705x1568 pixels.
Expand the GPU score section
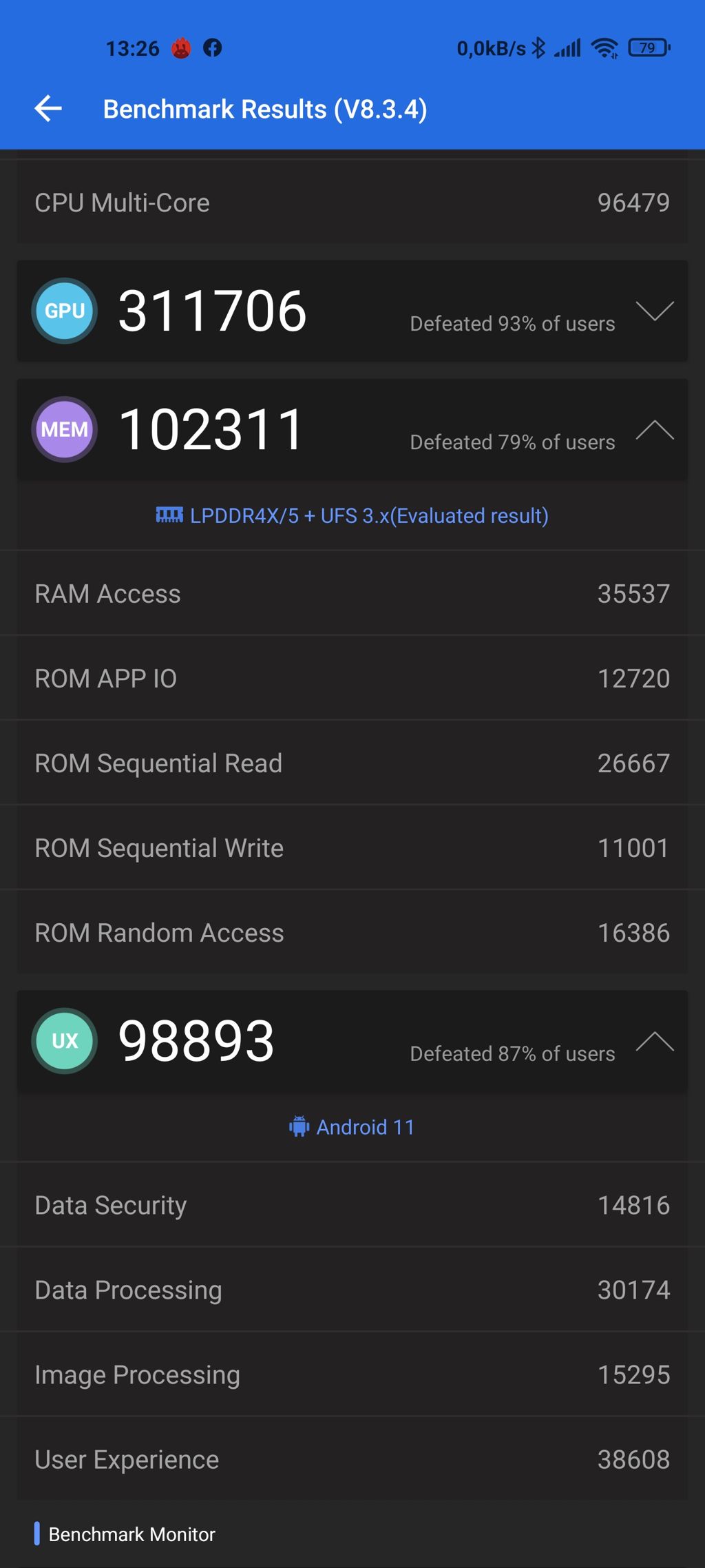654,311
